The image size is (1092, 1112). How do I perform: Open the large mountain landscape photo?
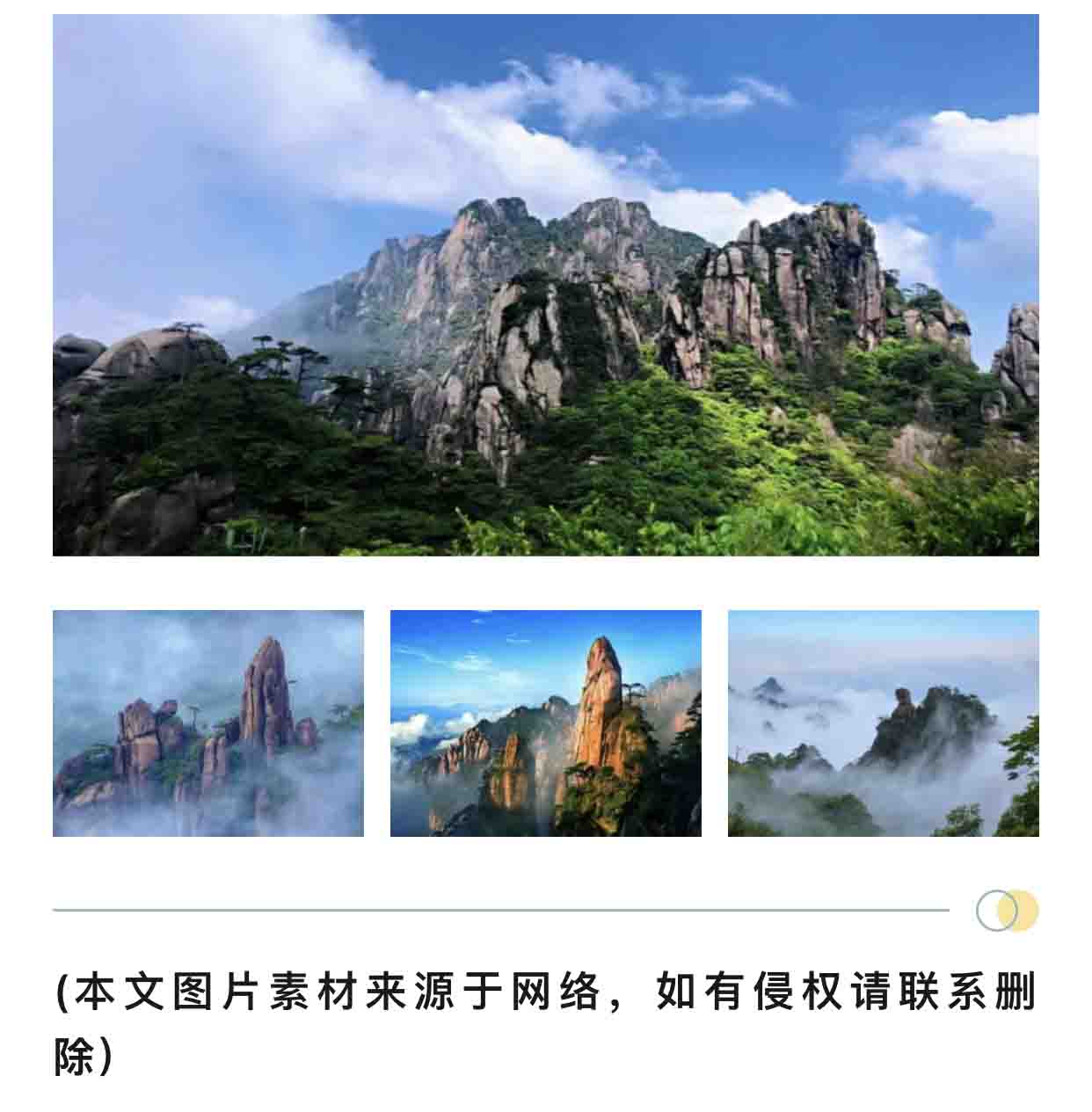pos(545,285)
